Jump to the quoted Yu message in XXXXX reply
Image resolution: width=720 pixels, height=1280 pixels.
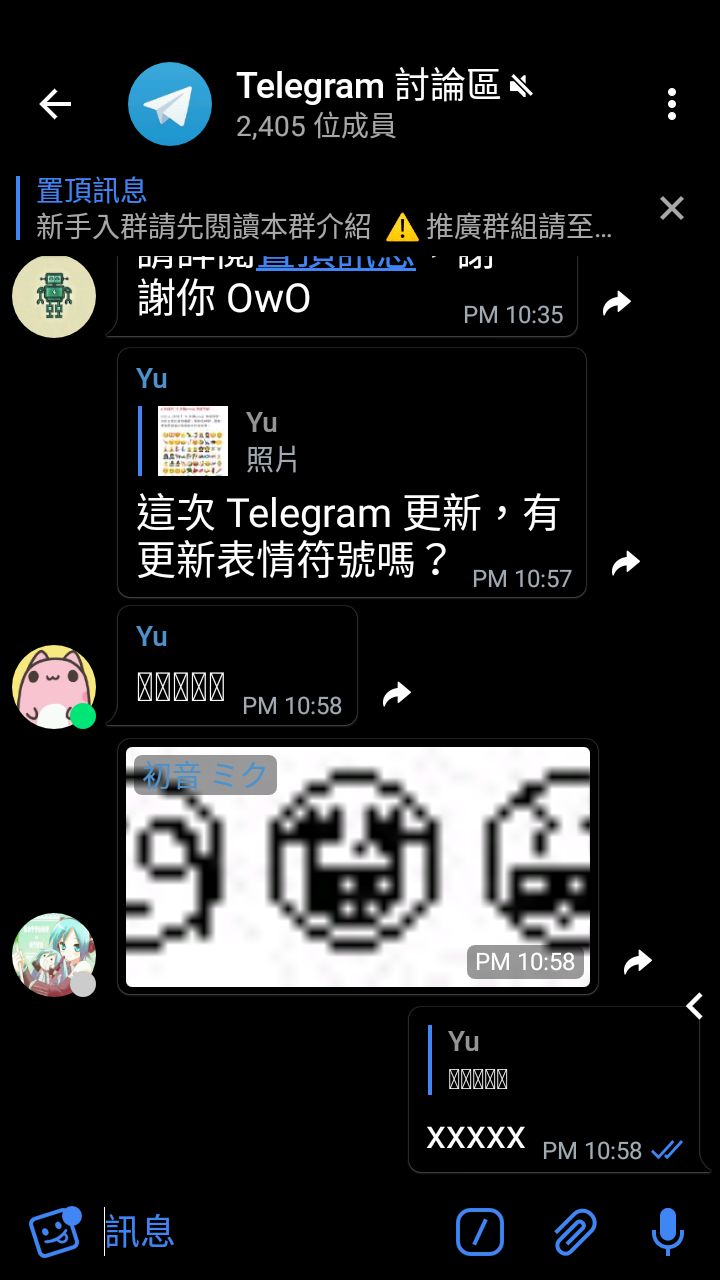pos(520,1059)
